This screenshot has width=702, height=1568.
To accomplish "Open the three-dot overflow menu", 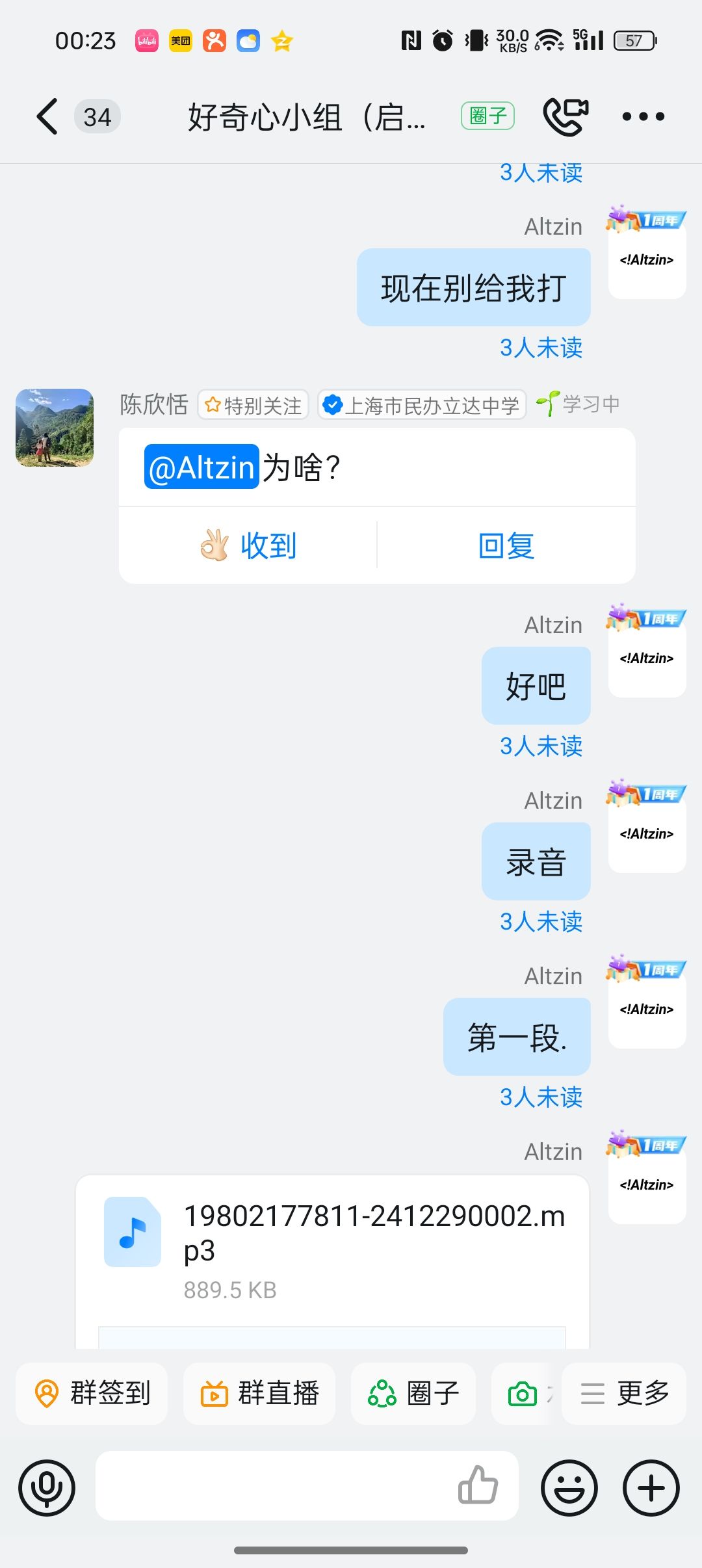I will tap(643, 117).
